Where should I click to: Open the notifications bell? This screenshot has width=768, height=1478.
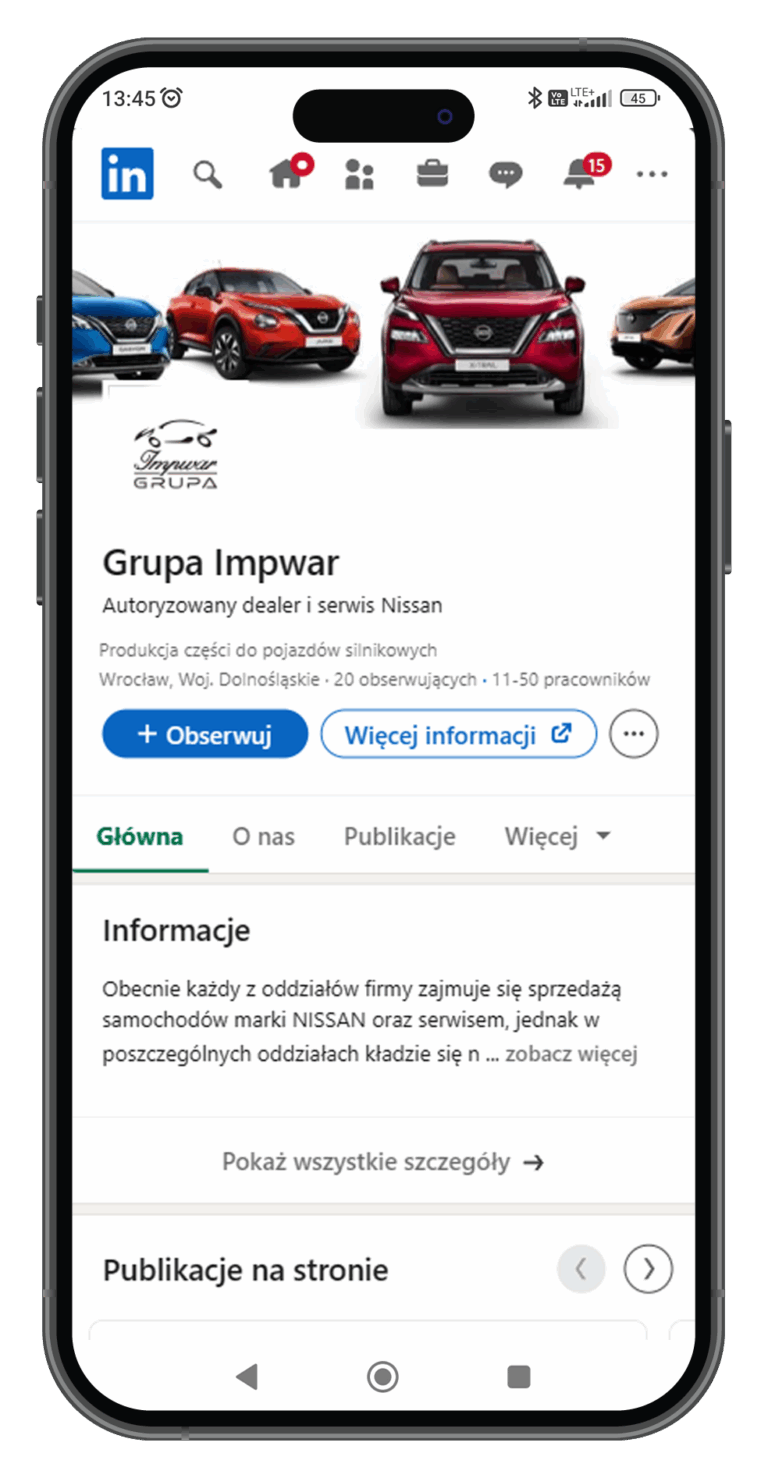click(580, 175)
